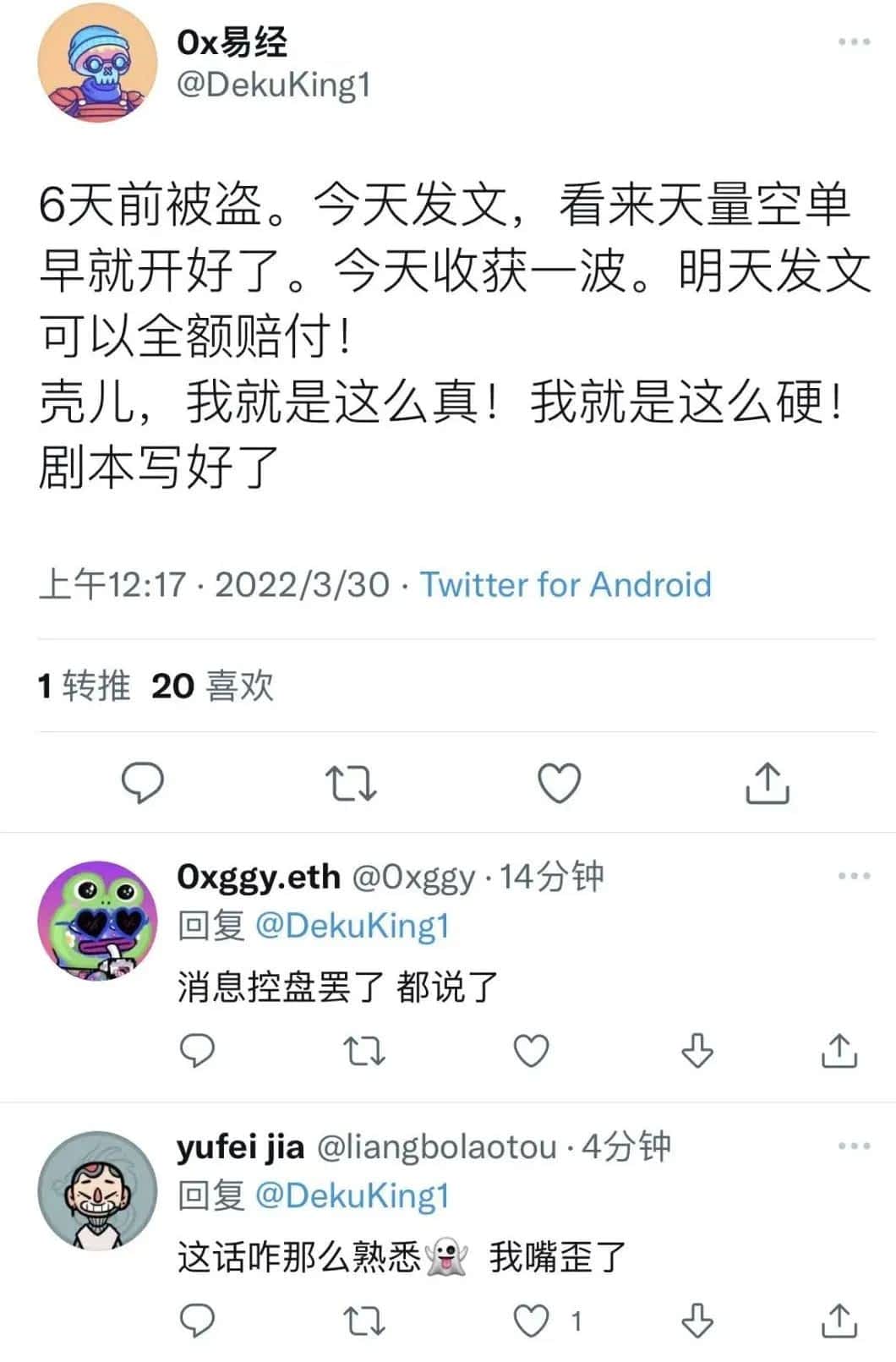
Task: Open yufei jia's profile avatar
Action: click(x=98, y=1190)
